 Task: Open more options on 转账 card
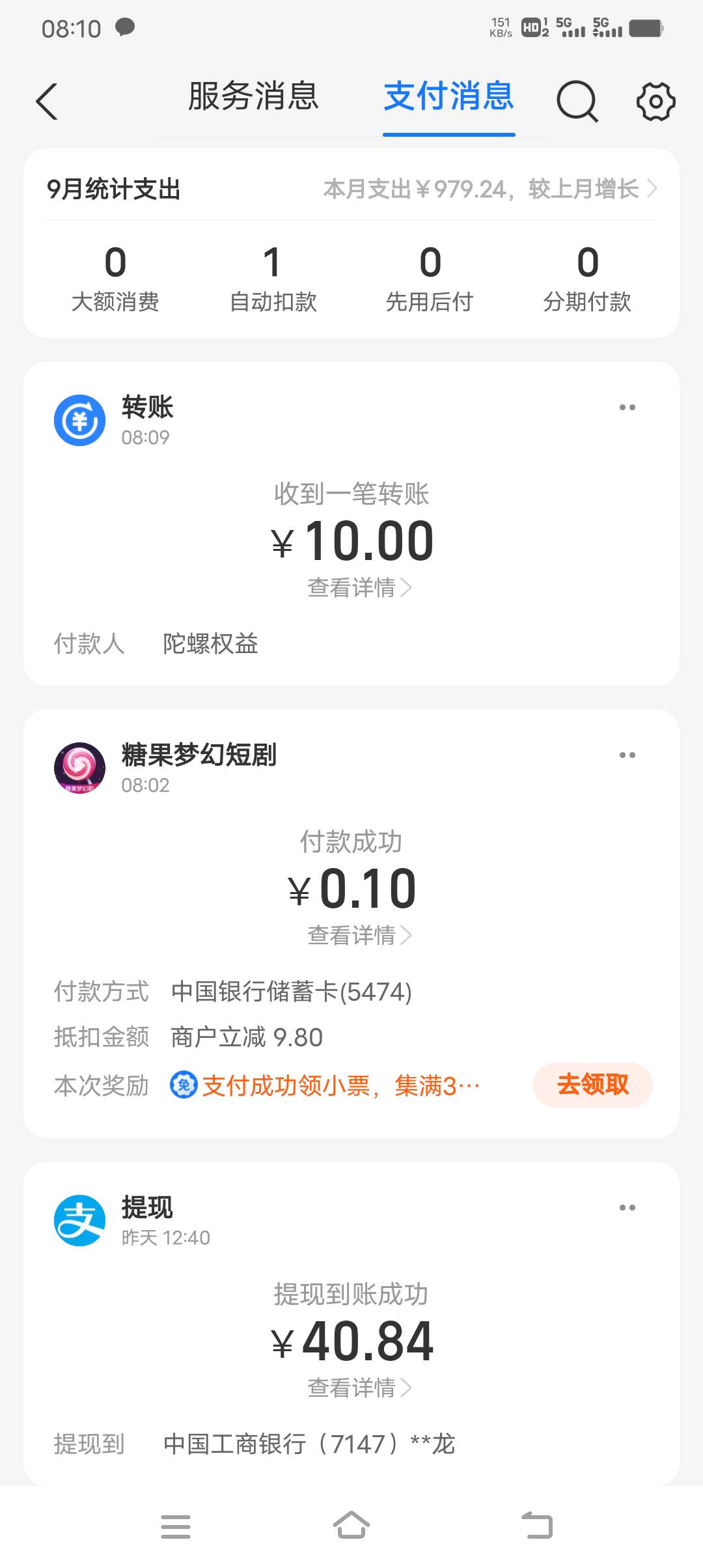tap(627, 408)
